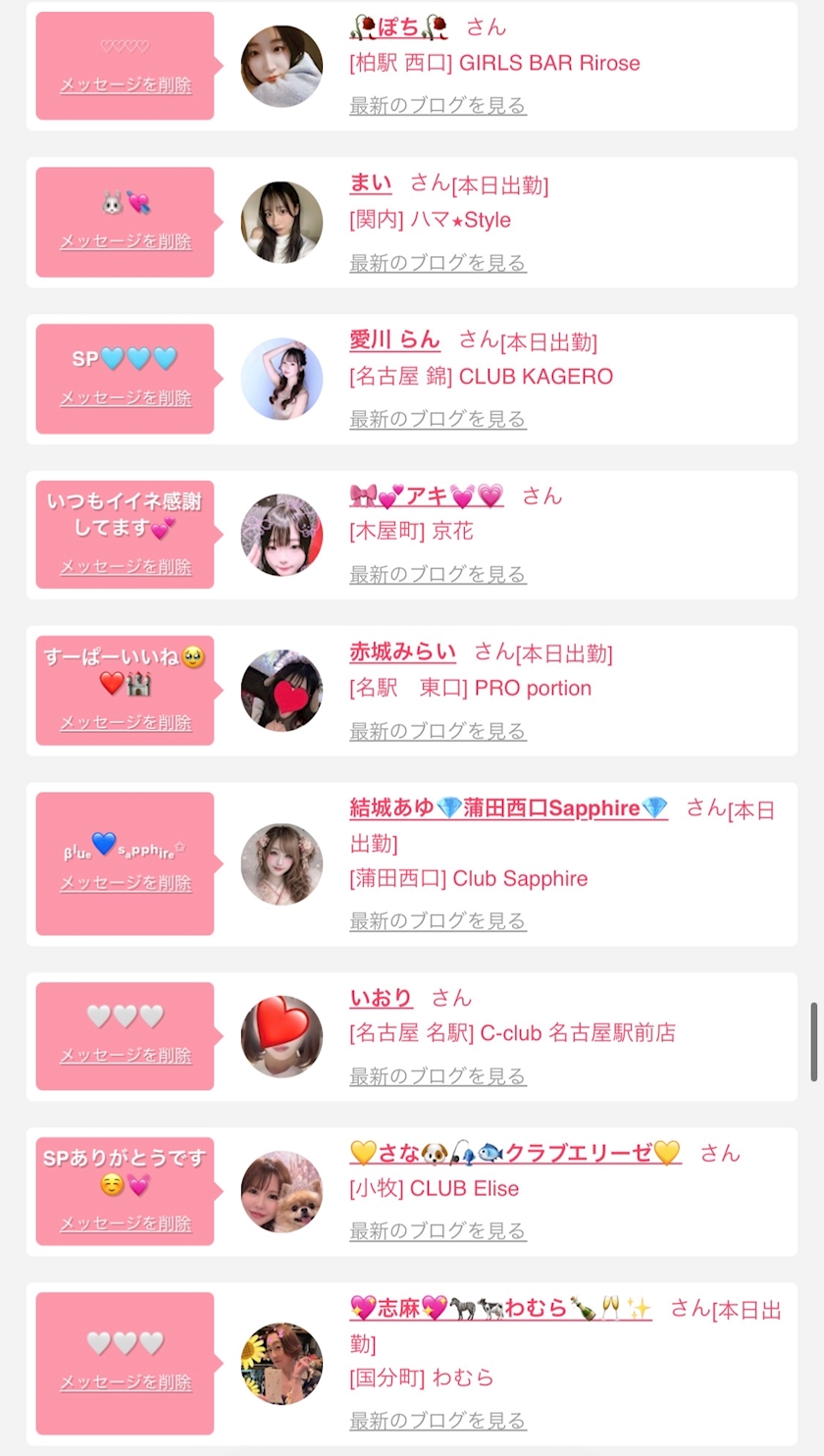This screenshot has width=824, height=1456.
Task: Delete the Blue Sapphire message
Action: tap(126, 883)
